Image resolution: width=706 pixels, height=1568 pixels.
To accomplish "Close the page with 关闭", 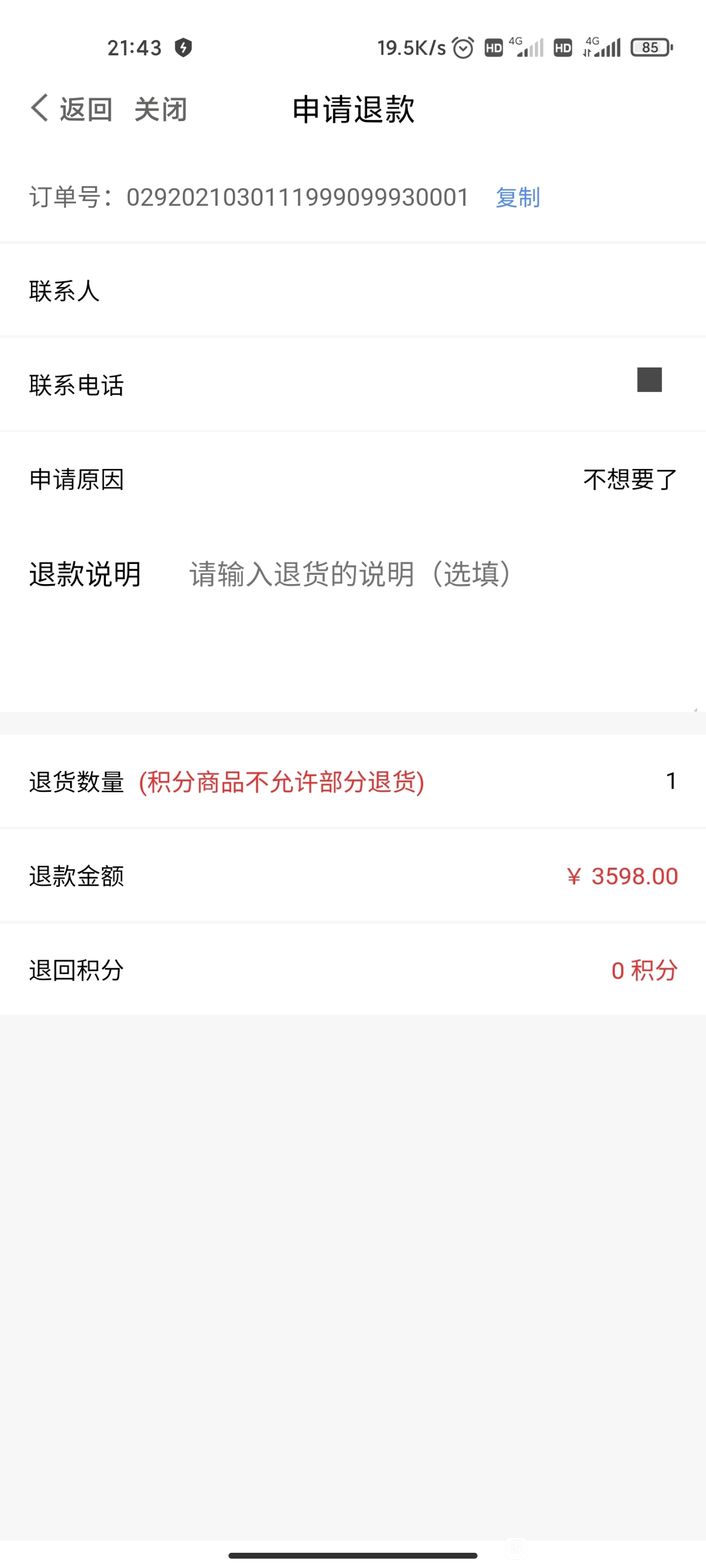I will click(x=160, y=110).
